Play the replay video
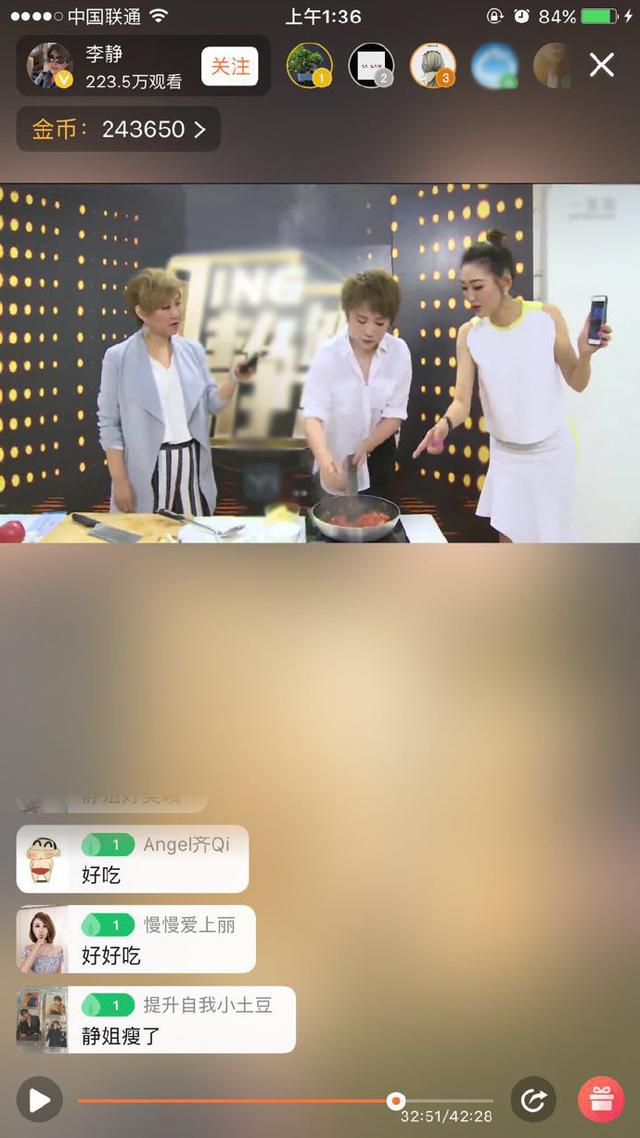Screen dimensions: 640x1138 [39, 1101]
